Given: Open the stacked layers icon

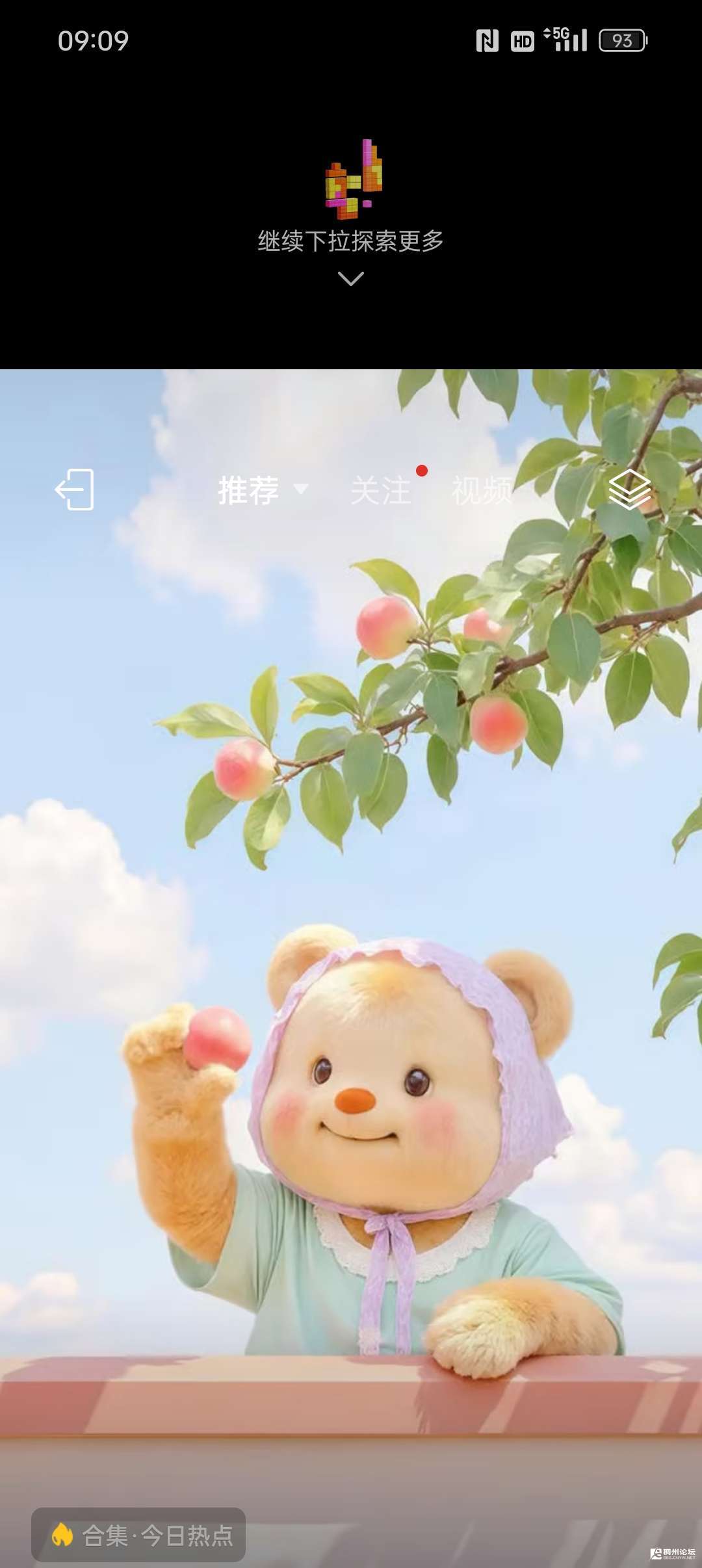Looking at the screenshot, I should pyautogui.click(x=629, y=490).
